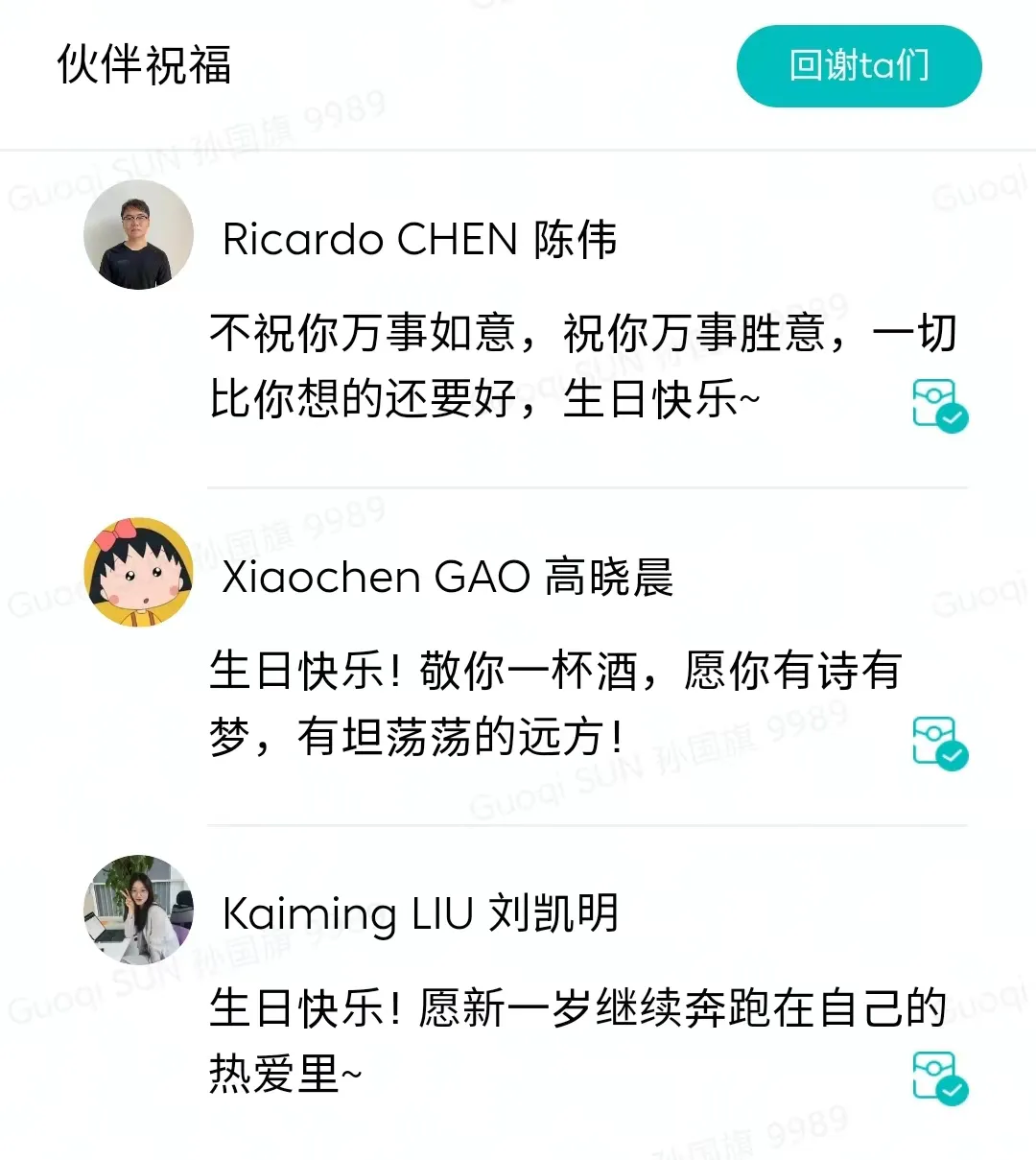This screenshot has height=1160, width=1036.
Task: Tap the thank icon on Kaiming LIU's blessing
Action: 939,1077
